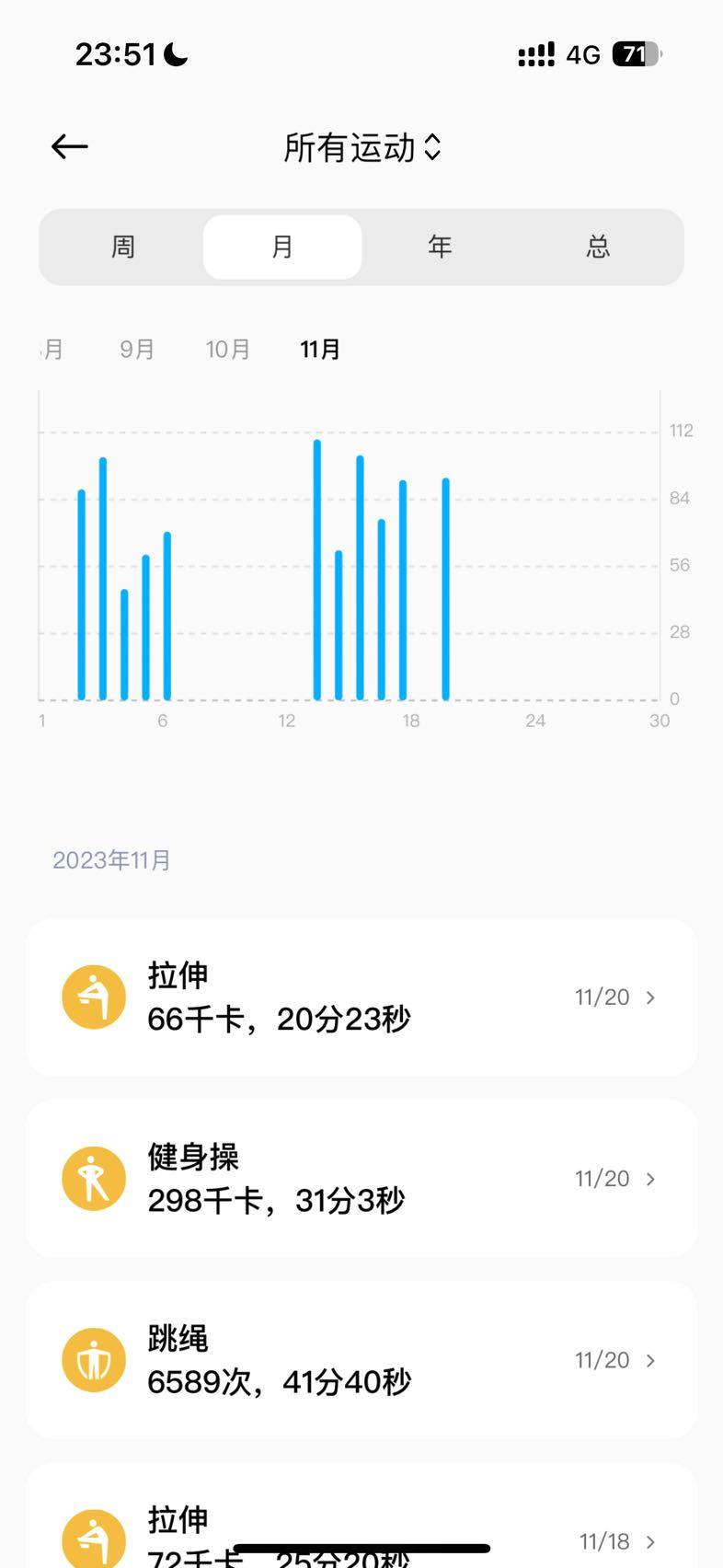Open the 所有运动 activity type dropdown
The image size is (723, 1568).
click(x=362, y=148)
